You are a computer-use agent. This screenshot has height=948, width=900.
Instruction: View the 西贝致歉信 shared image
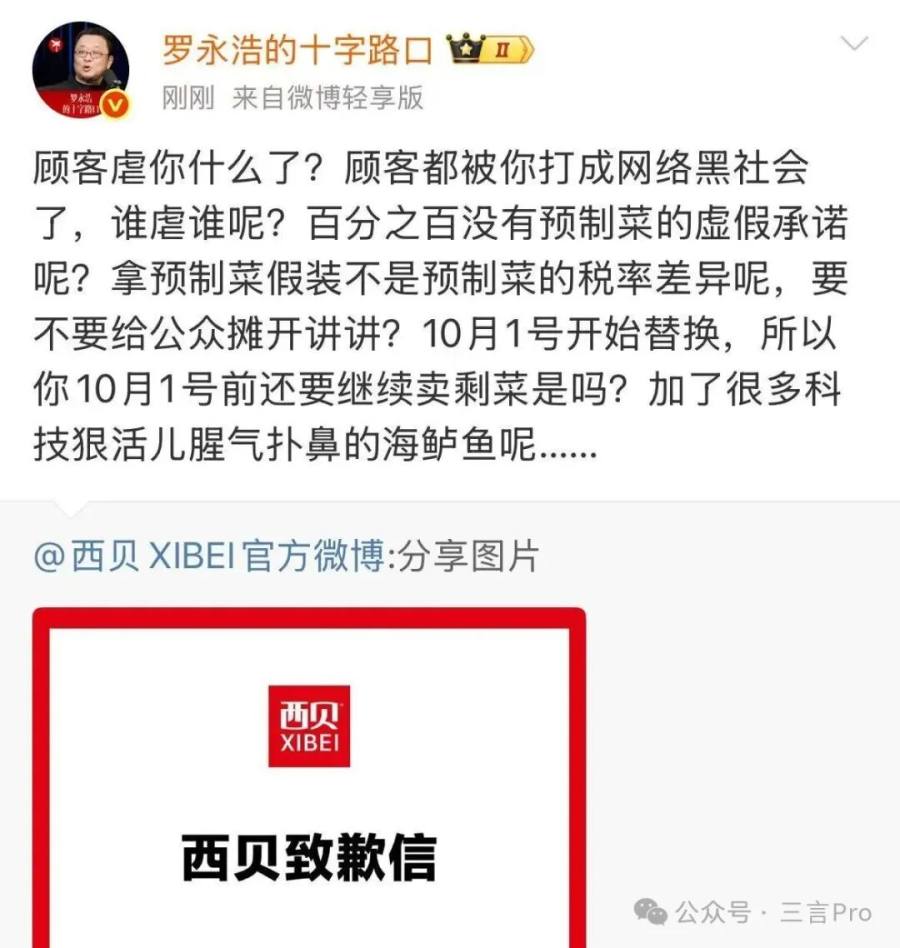tap(308, 780)
